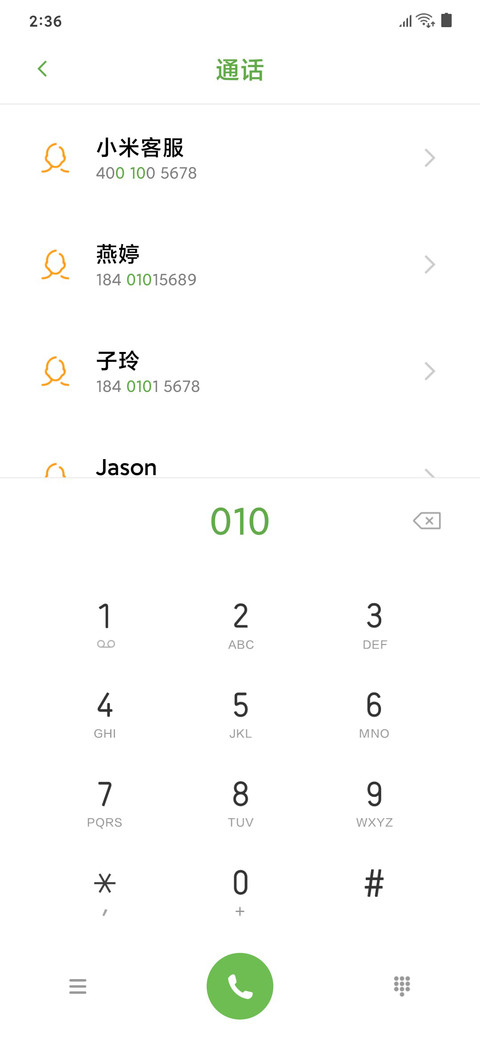Open the 燕婷 contact entry
Image resolution: width=480 pixels, height=1040 pixels.
pyautogui.click(x=240, y=265)
